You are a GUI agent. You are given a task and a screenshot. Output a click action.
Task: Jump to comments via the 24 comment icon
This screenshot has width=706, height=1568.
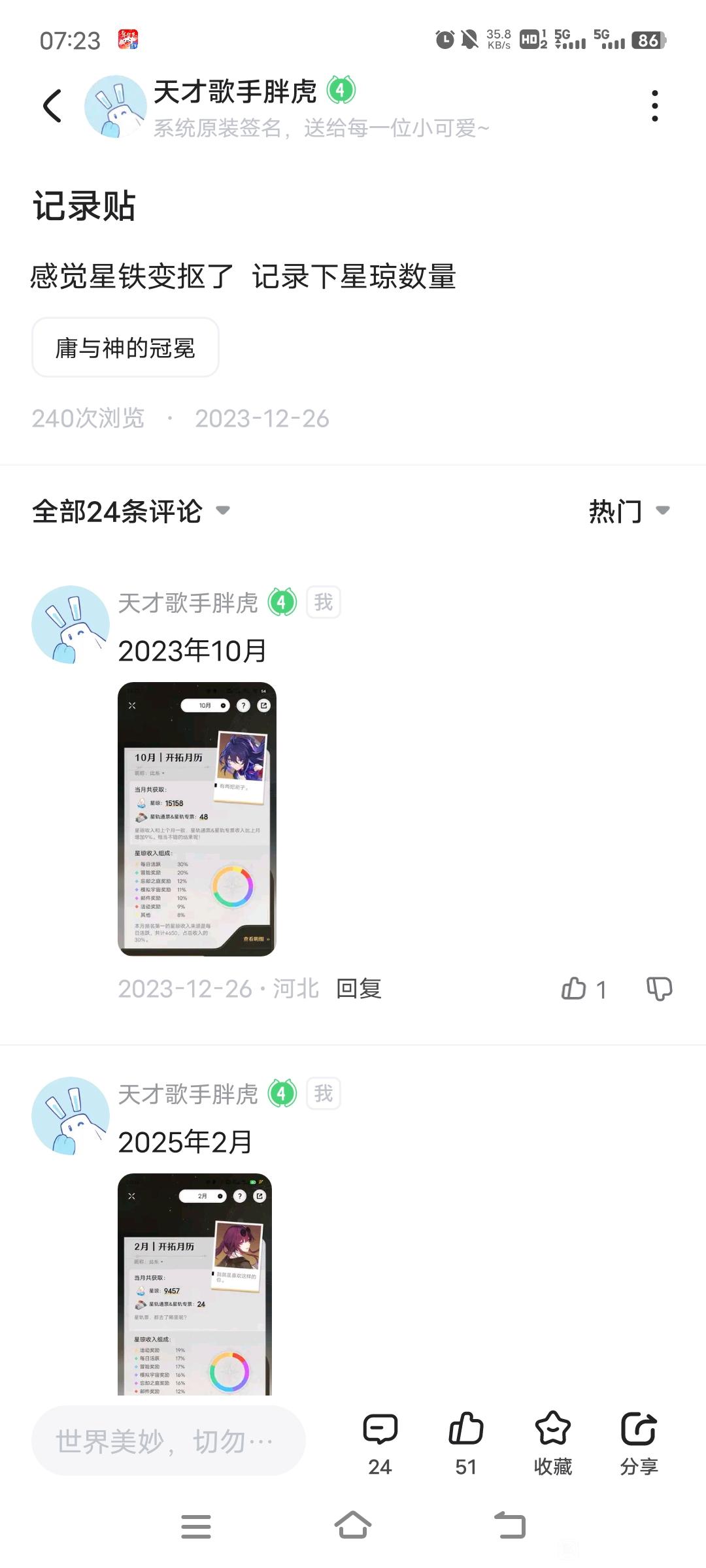380,1441
